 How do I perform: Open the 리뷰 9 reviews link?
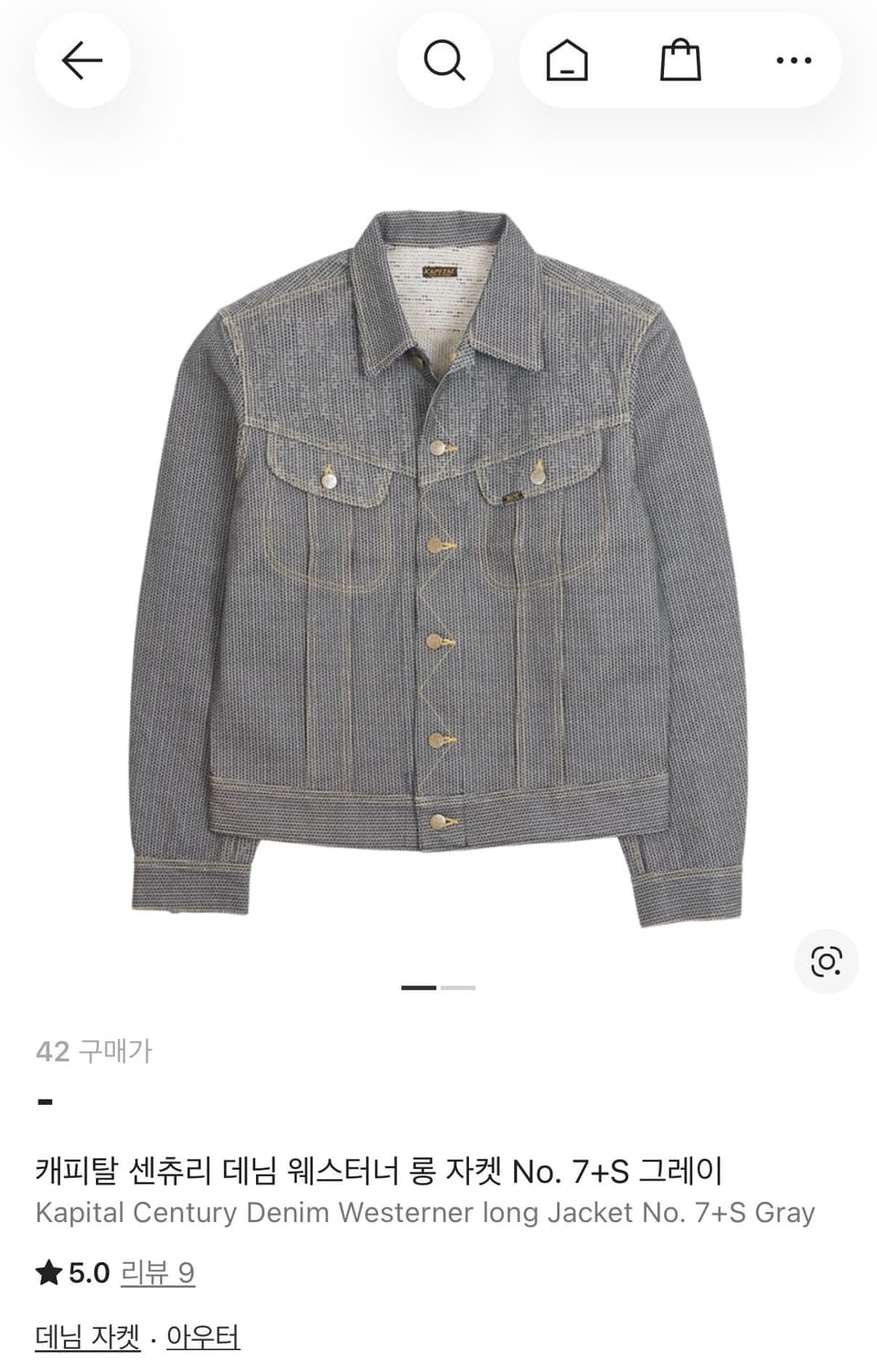click(157, 1272)
